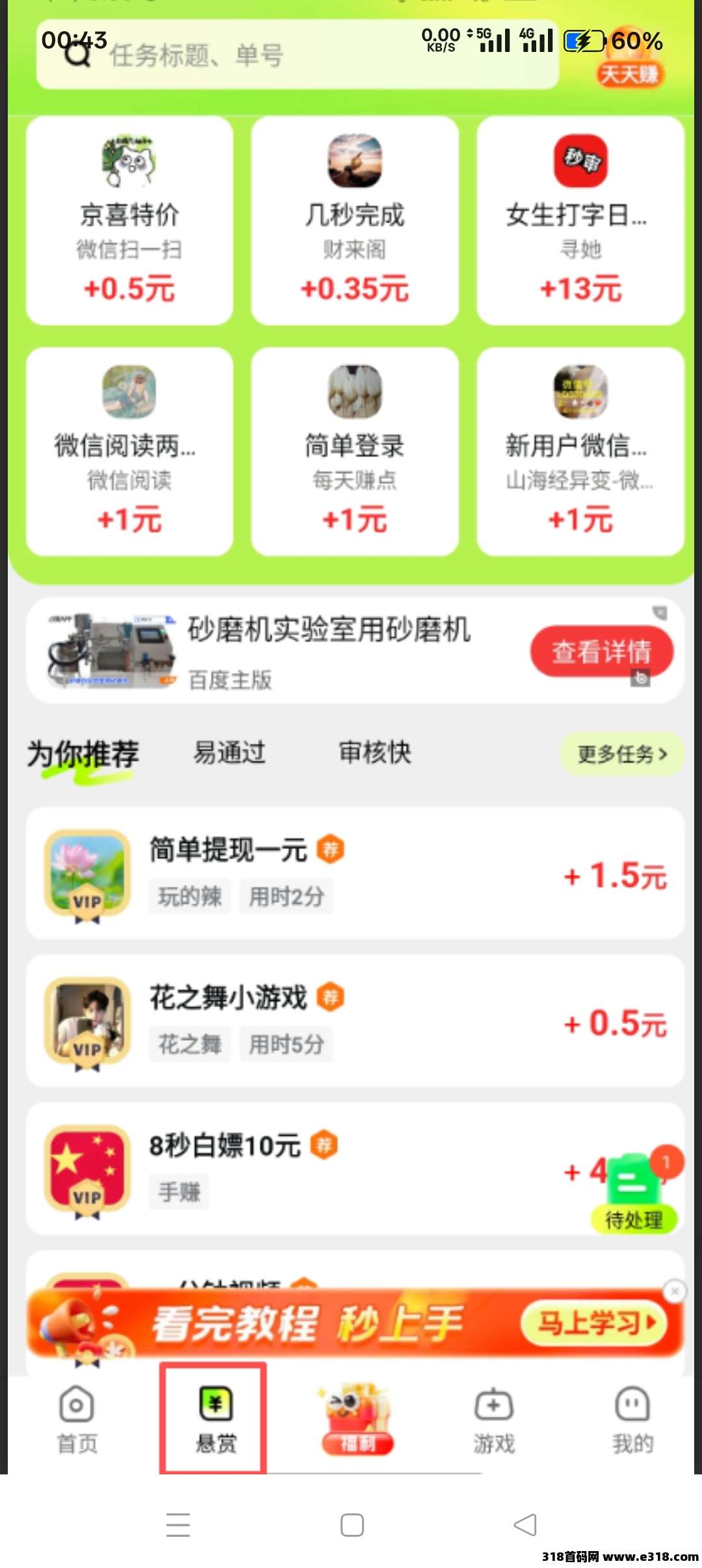Viewport: 702px width, 1568px height.
Task: Open the 几秒完成 task card
Action: [x=355, y=221]
